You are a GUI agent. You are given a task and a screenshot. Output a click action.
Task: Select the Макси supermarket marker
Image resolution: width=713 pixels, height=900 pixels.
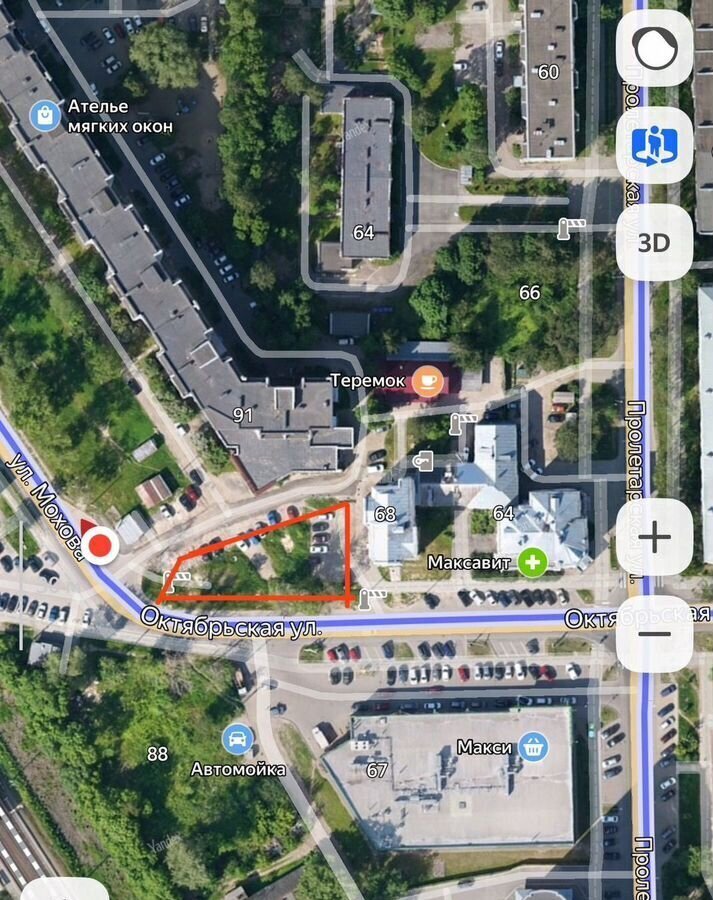(x=533, y=746)
